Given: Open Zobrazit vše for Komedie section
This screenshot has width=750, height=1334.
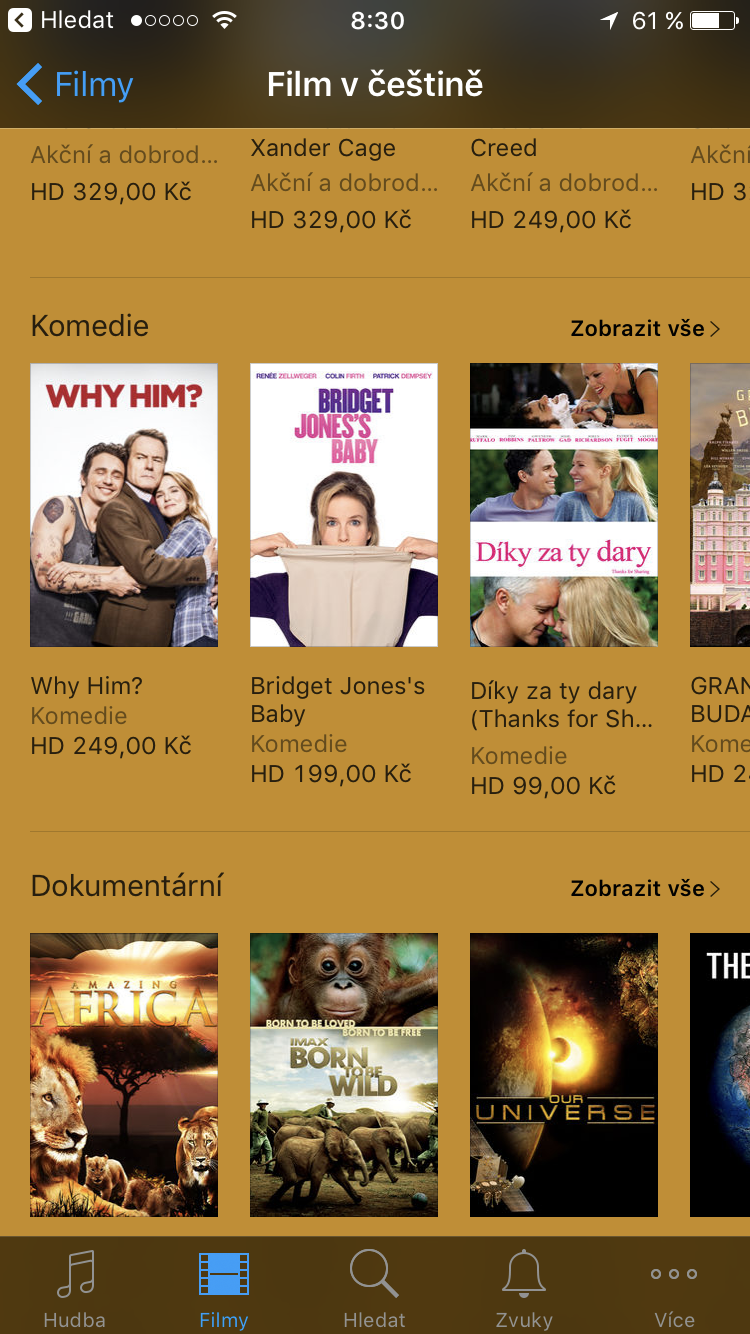Looking at the screenshot, I should click(x=637, y=327).
